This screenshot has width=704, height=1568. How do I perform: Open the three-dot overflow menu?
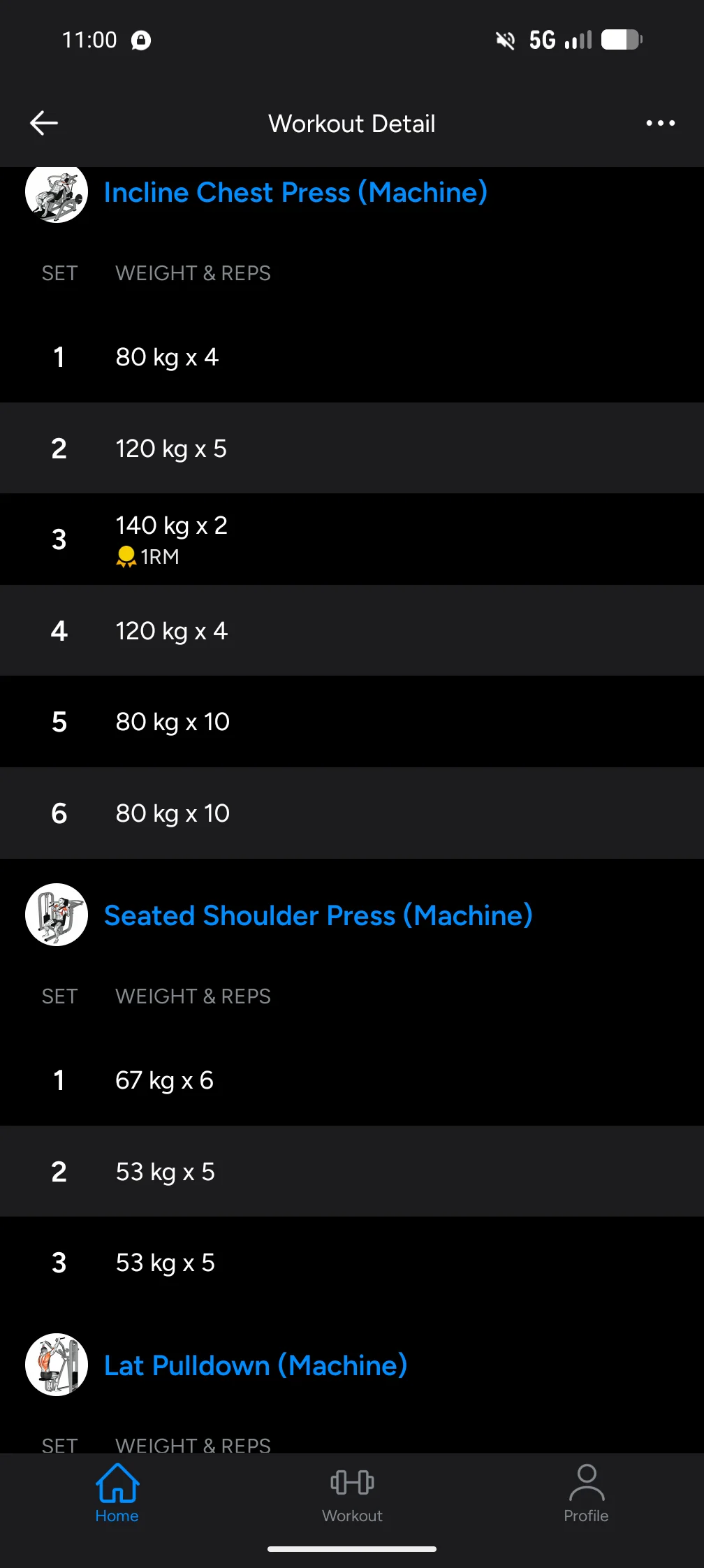[660, 123]
